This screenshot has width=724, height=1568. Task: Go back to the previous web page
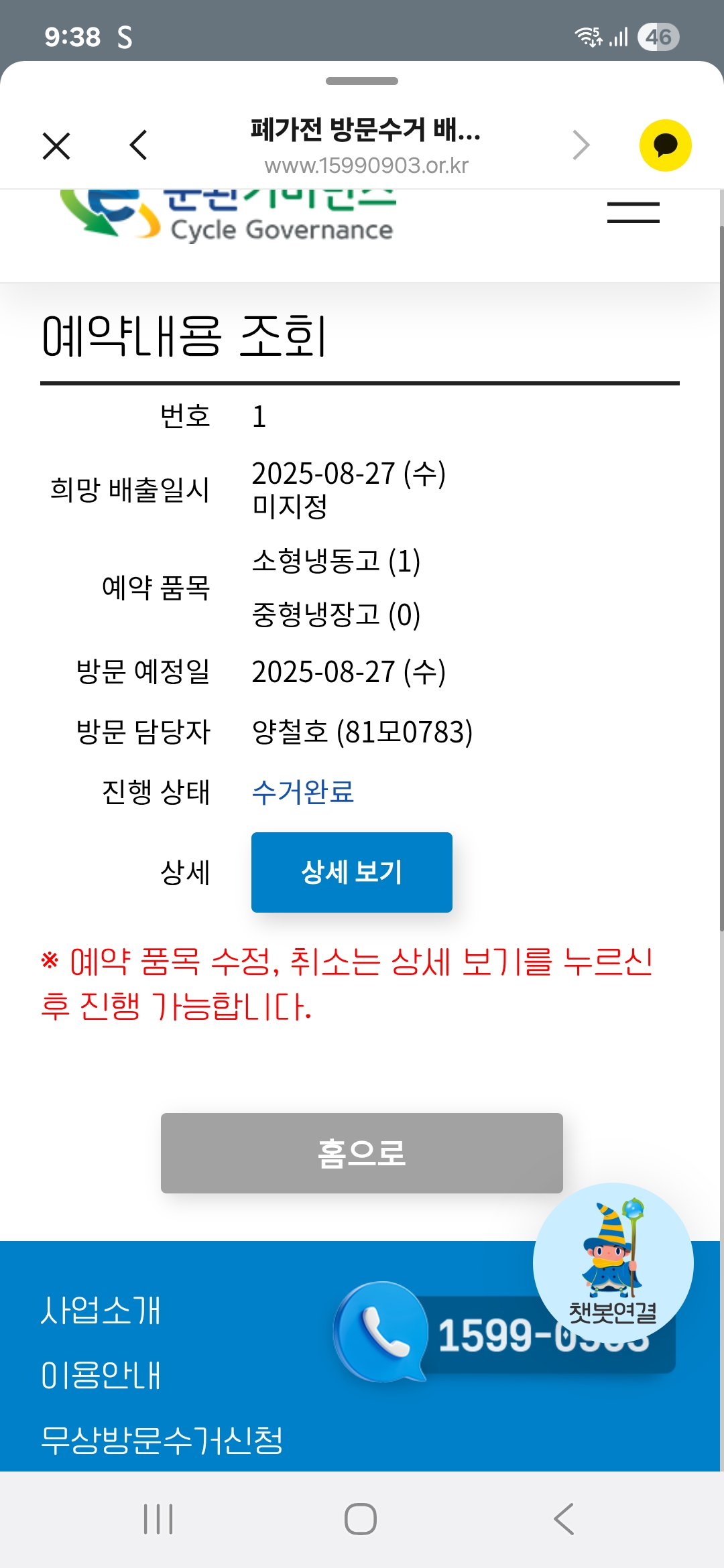coord(138,145)
